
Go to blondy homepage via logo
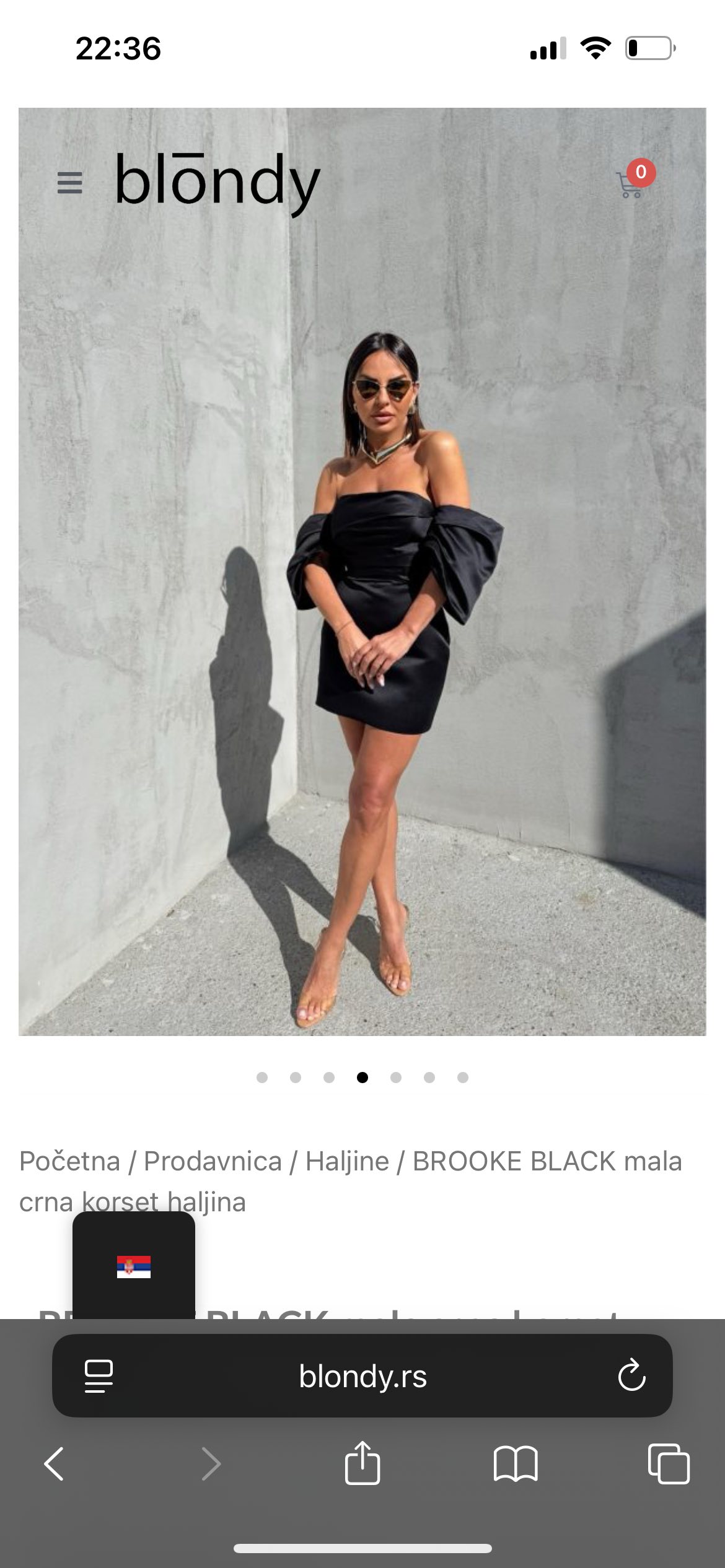point(217,183)
